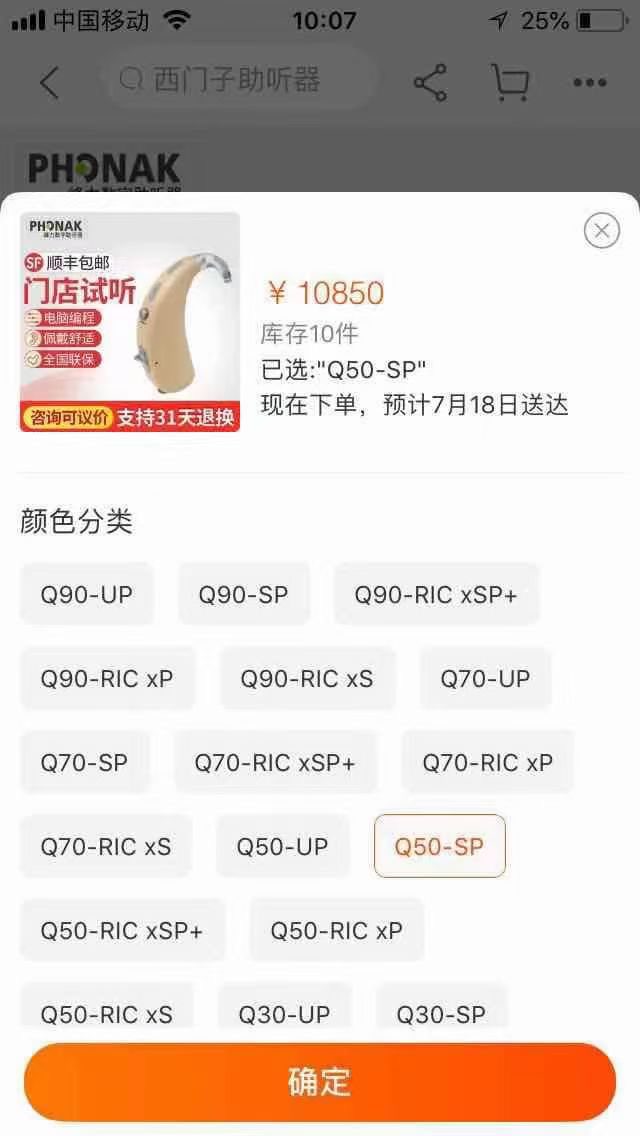Viewport: 640px width, 1136px height.
Task: Pick Q70-RIC xP variant
Action: pos(487,762)
